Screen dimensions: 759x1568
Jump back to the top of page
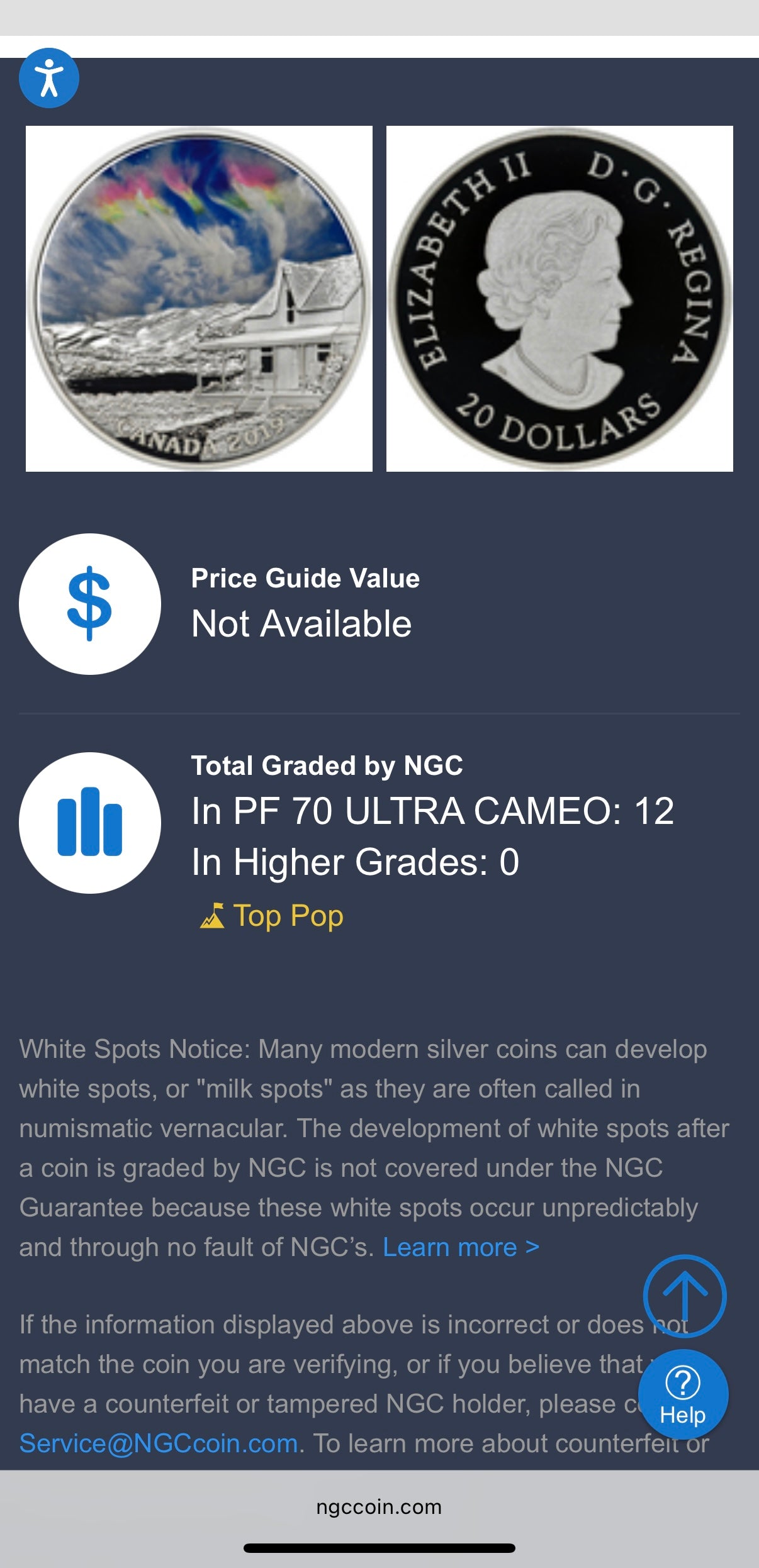[684, 1296]
